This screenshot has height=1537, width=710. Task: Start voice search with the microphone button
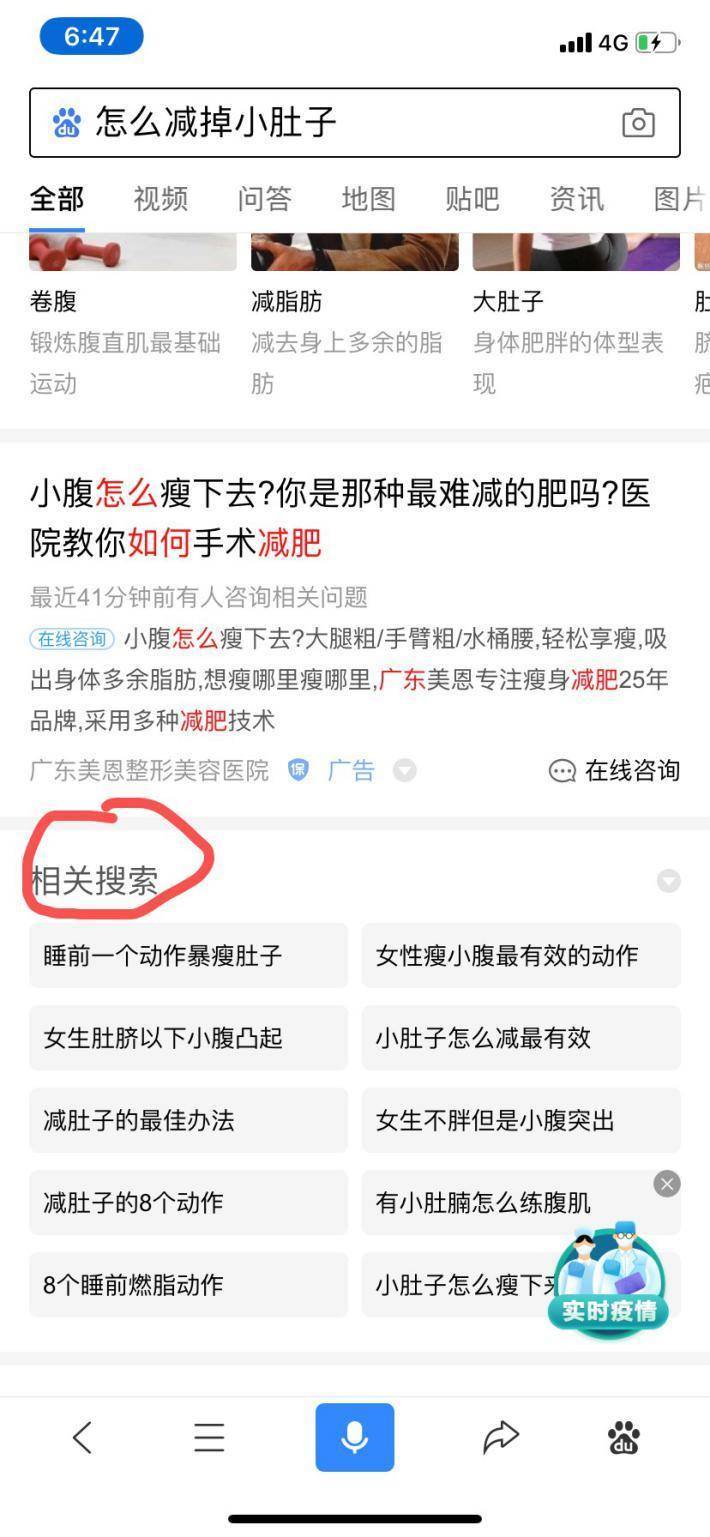(x=355, y=1437)
